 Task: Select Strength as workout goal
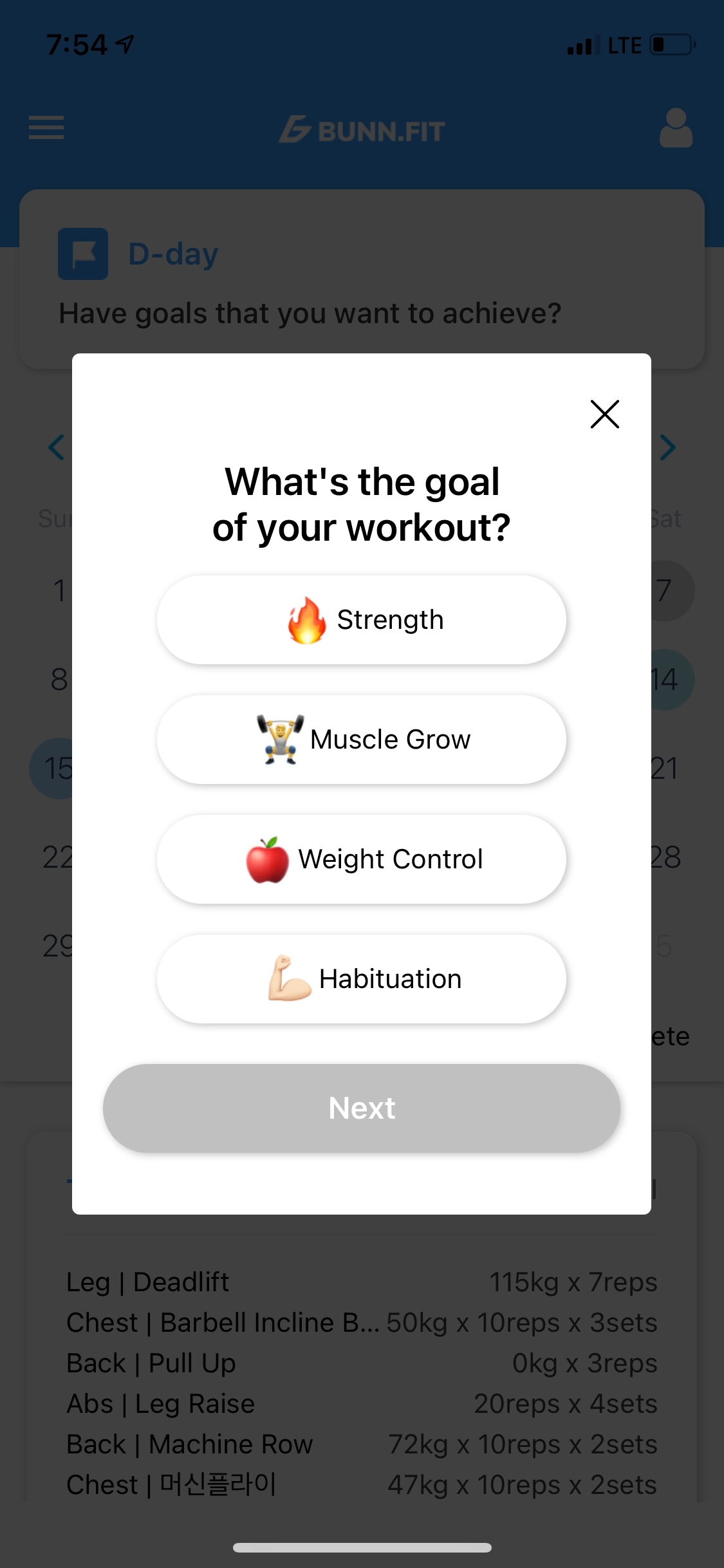(362, 620)
